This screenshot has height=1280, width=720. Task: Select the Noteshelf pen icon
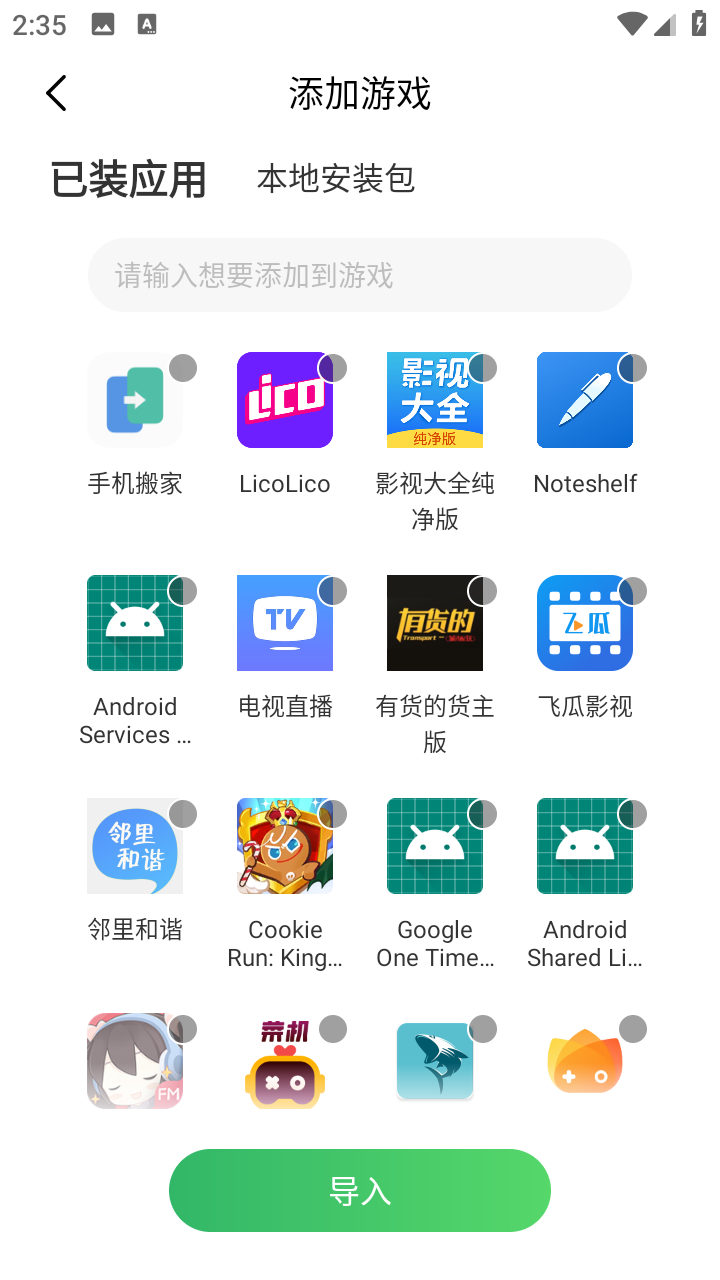585,399
